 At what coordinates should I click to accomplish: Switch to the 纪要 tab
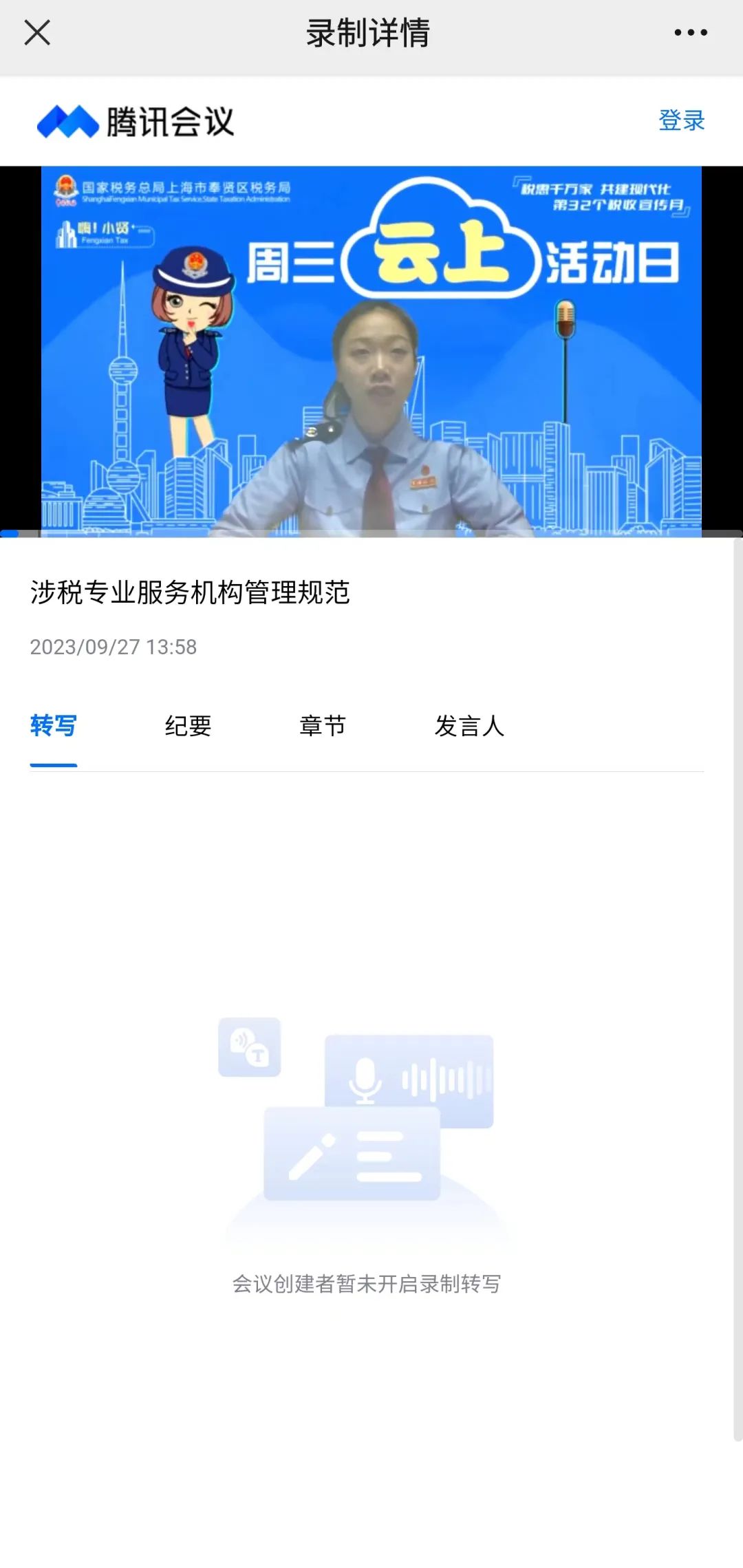pos(188,726)
